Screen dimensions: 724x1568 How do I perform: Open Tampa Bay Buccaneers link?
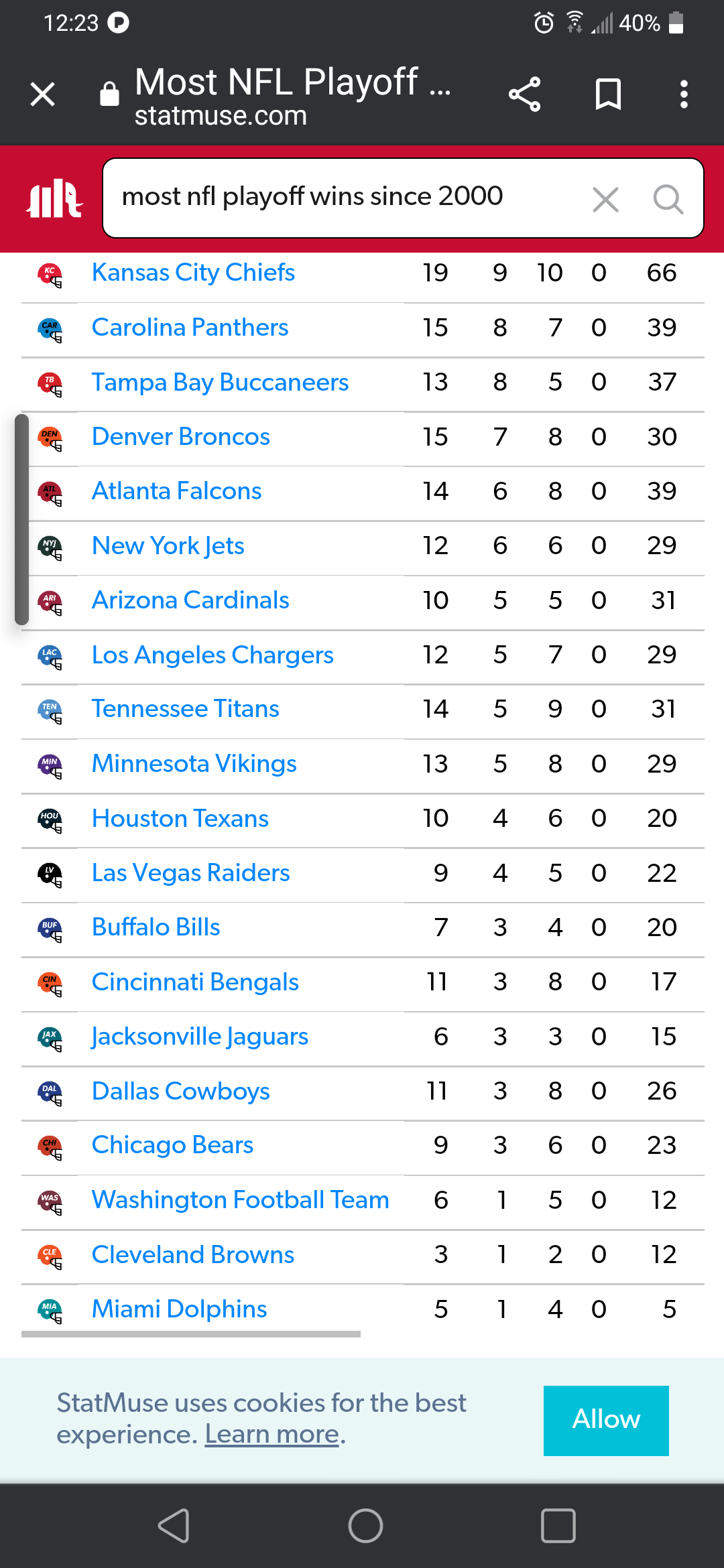220,383
